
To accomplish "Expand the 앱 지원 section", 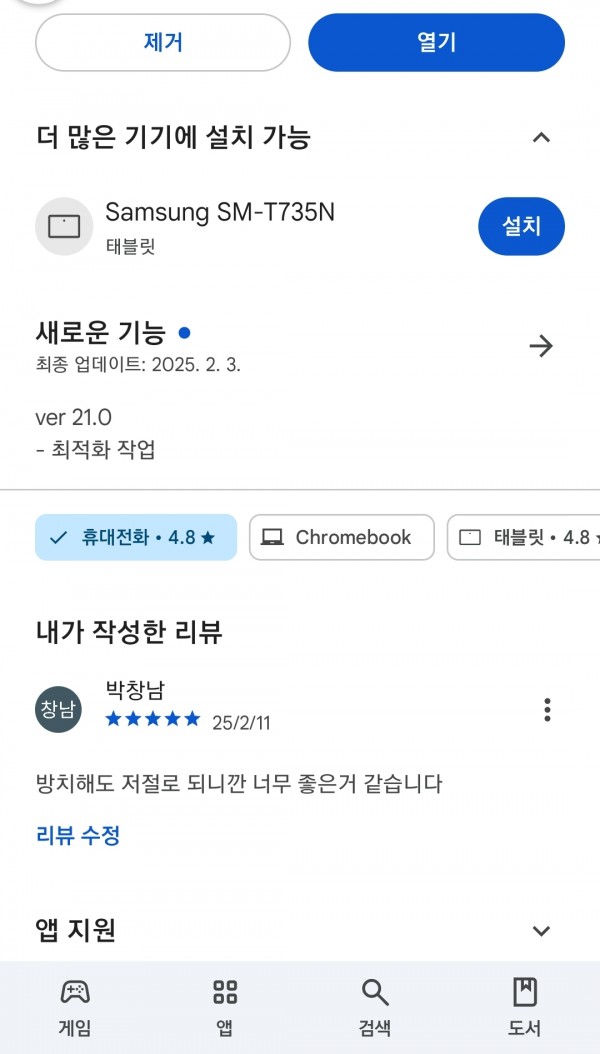I will point(541,930).
